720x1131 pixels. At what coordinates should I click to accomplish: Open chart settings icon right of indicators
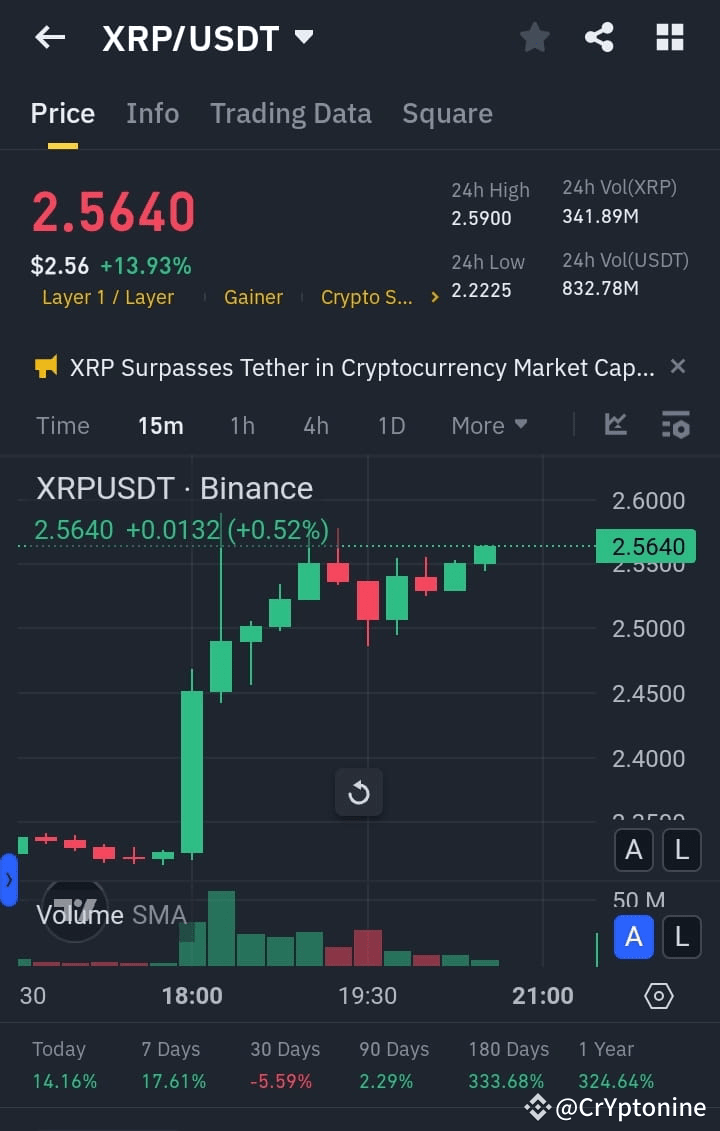(x=675, y=424)
